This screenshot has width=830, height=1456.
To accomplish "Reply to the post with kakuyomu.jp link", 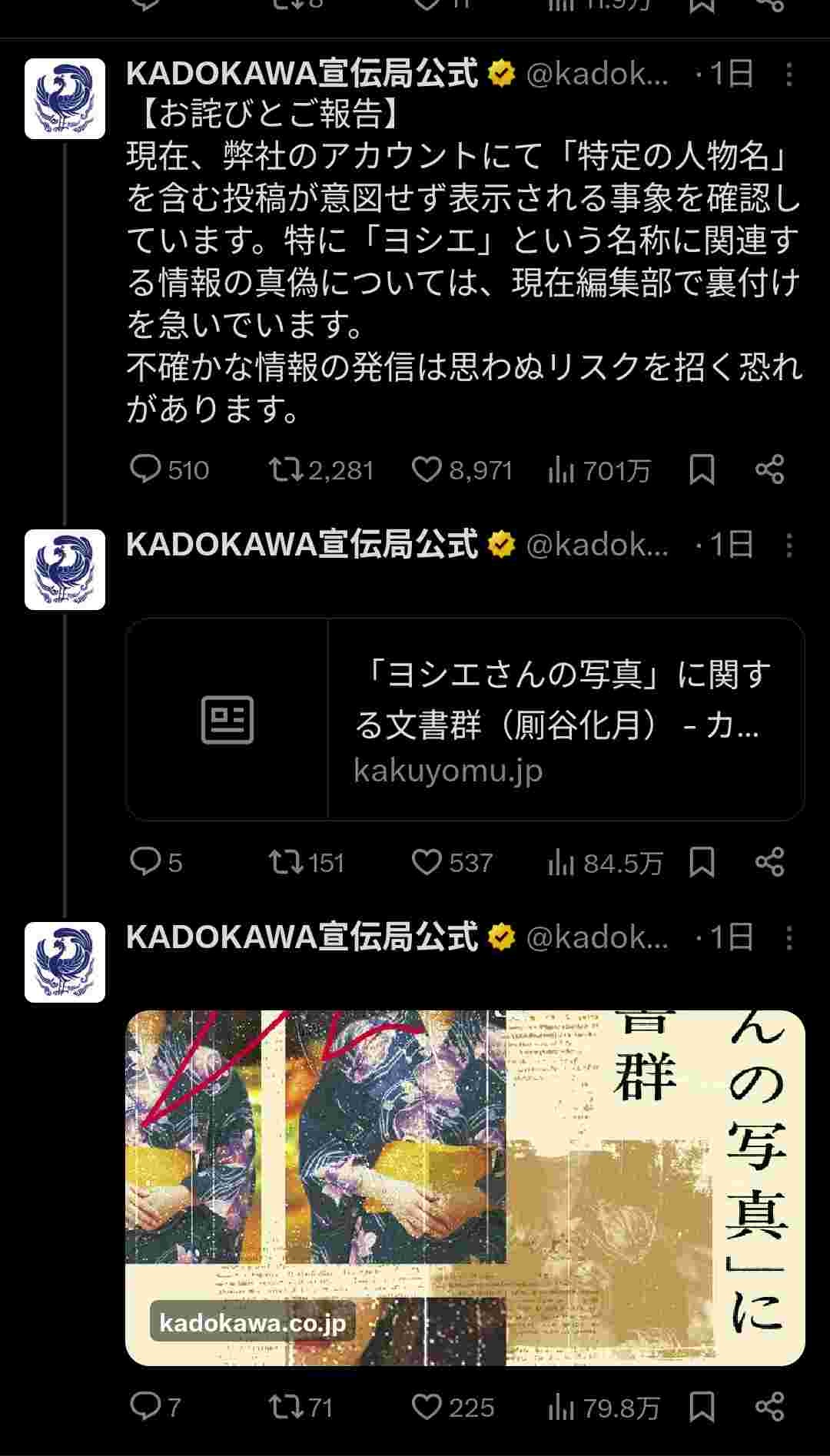I will pos(146,862).
